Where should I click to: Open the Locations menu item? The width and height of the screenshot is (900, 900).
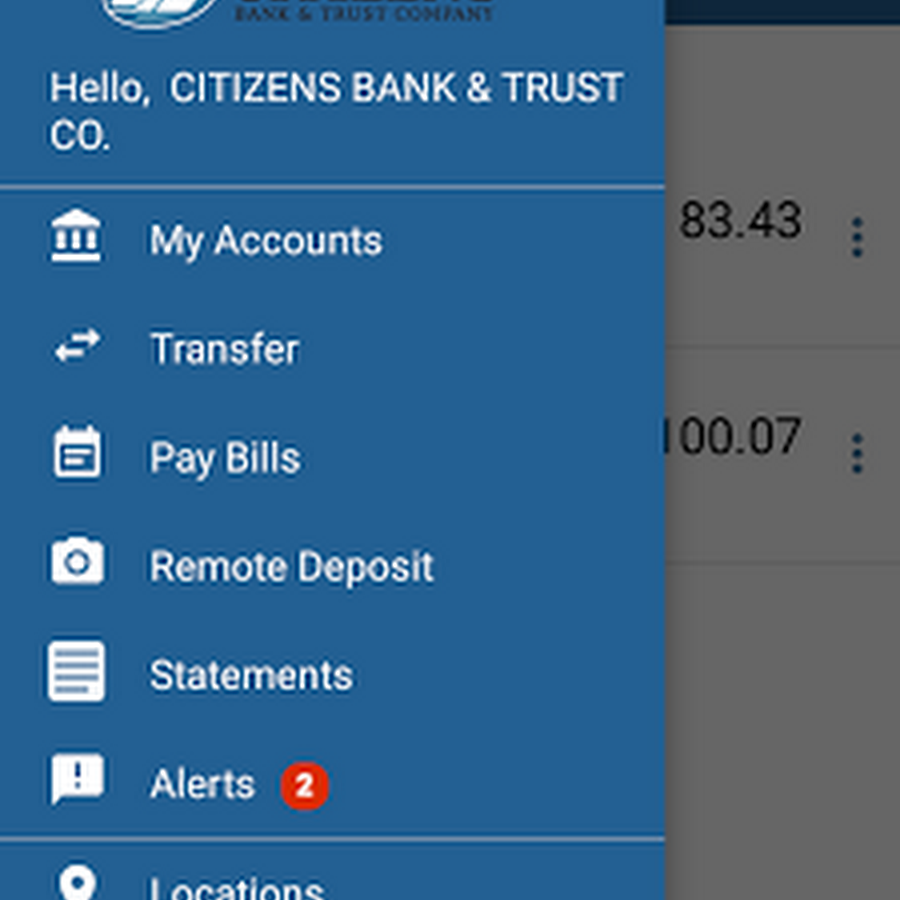click(x=236, y=886)
